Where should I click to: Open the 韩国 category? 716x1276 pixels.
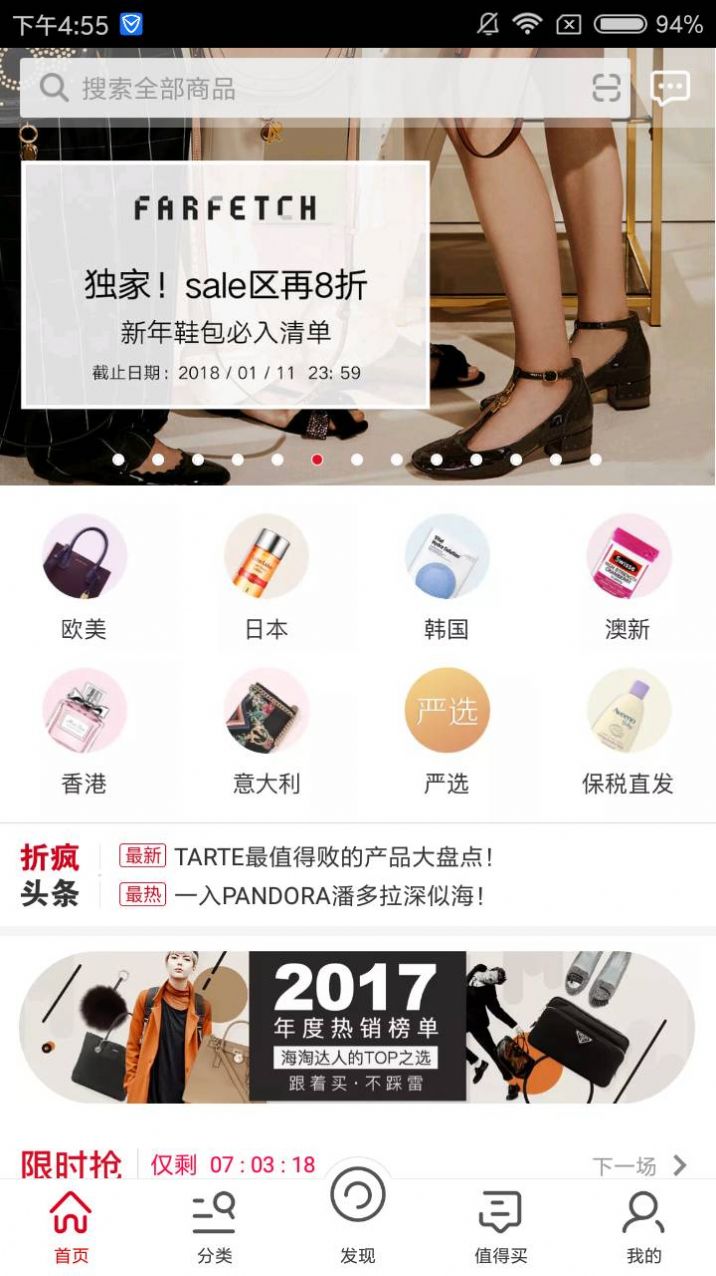446,577
